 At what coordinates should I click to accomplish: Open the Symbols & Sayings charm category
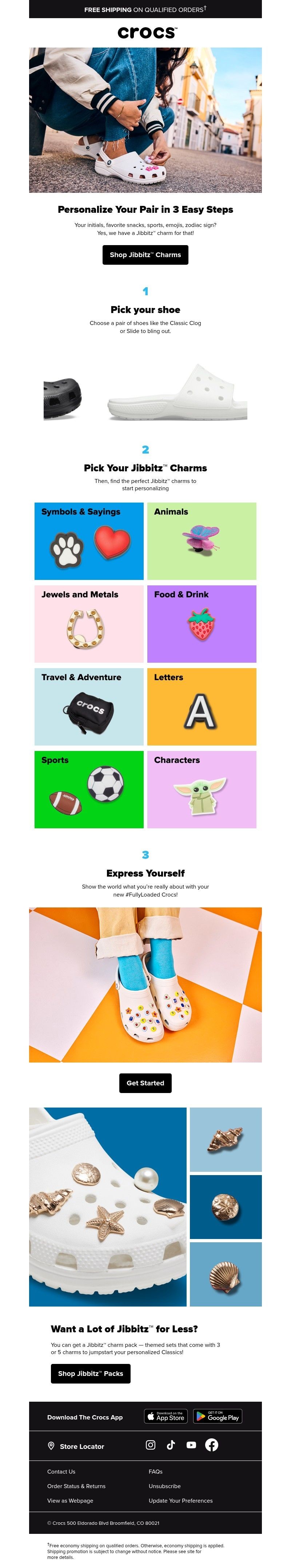pos(89,541)
